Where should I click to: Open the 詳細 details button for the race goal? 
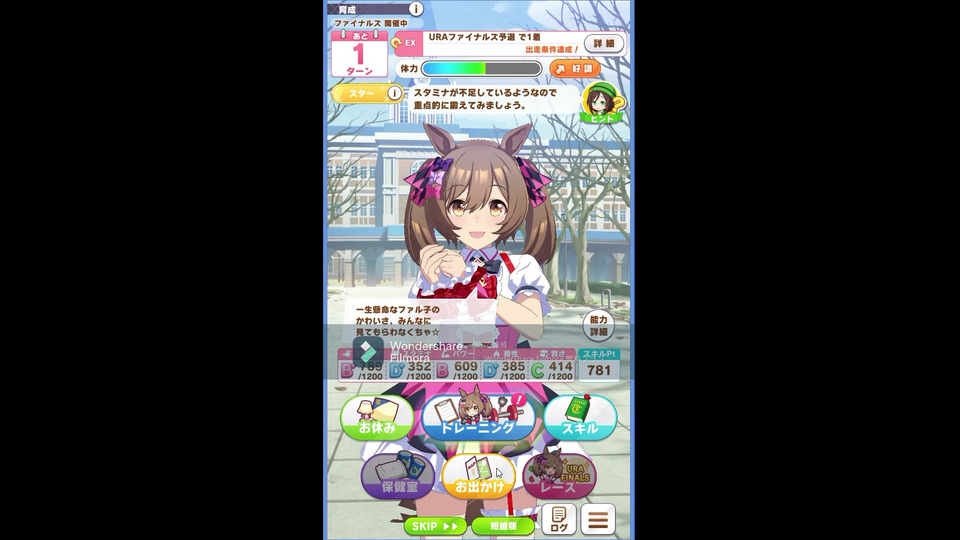click(604, 43)
